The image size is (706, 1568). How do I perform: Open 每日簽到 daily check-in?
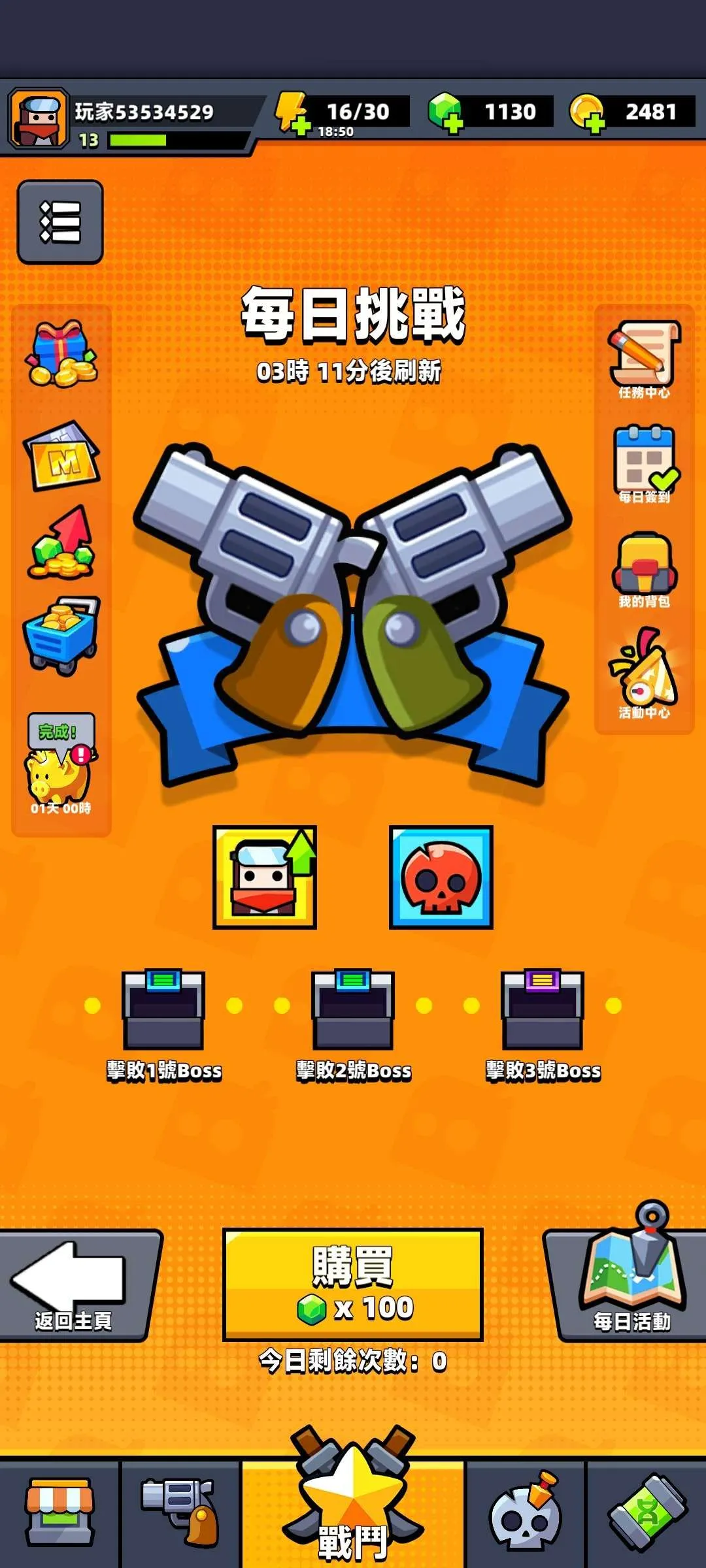tap(645, 465)
